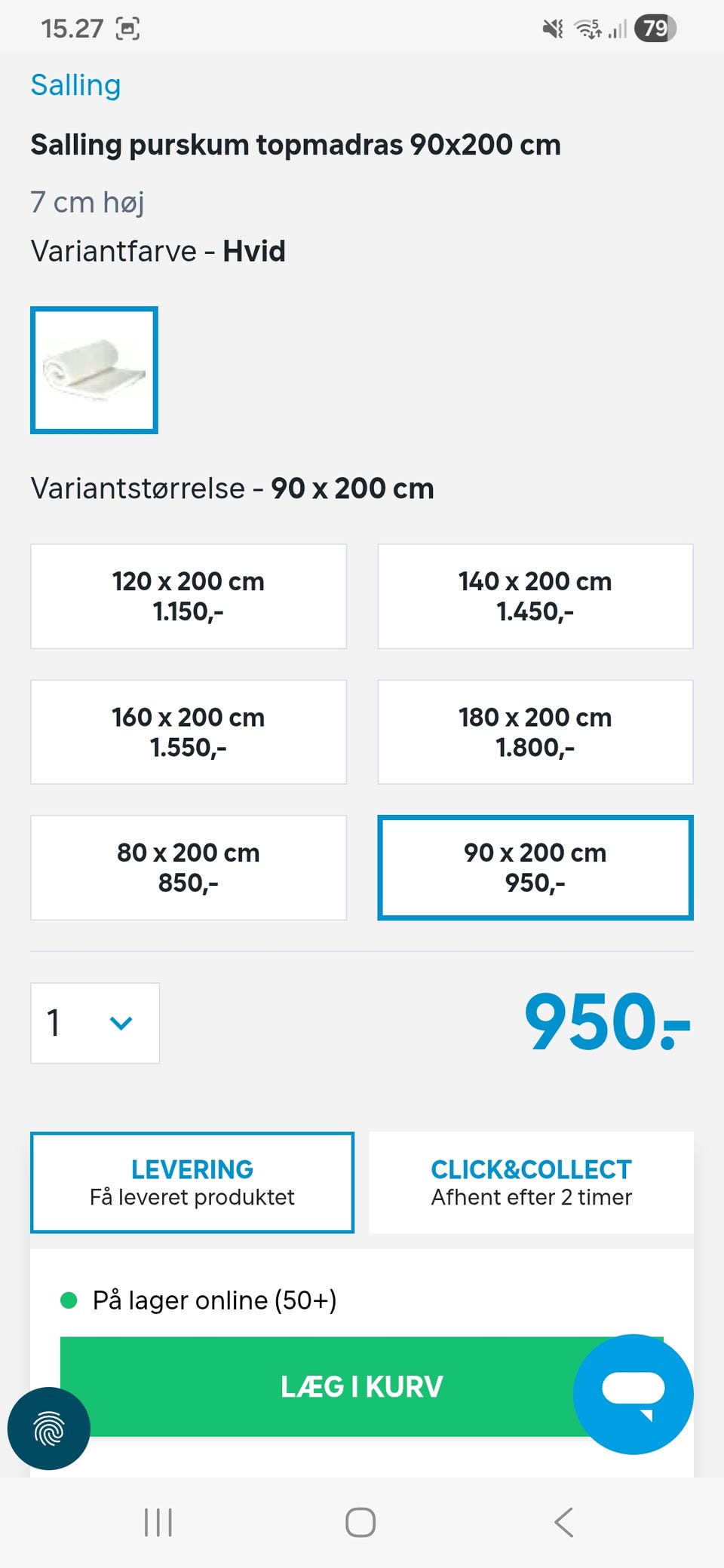724x1568 pixels.
Task: Choose size 140 x 200 cm
Action: [x=535, y=596]
